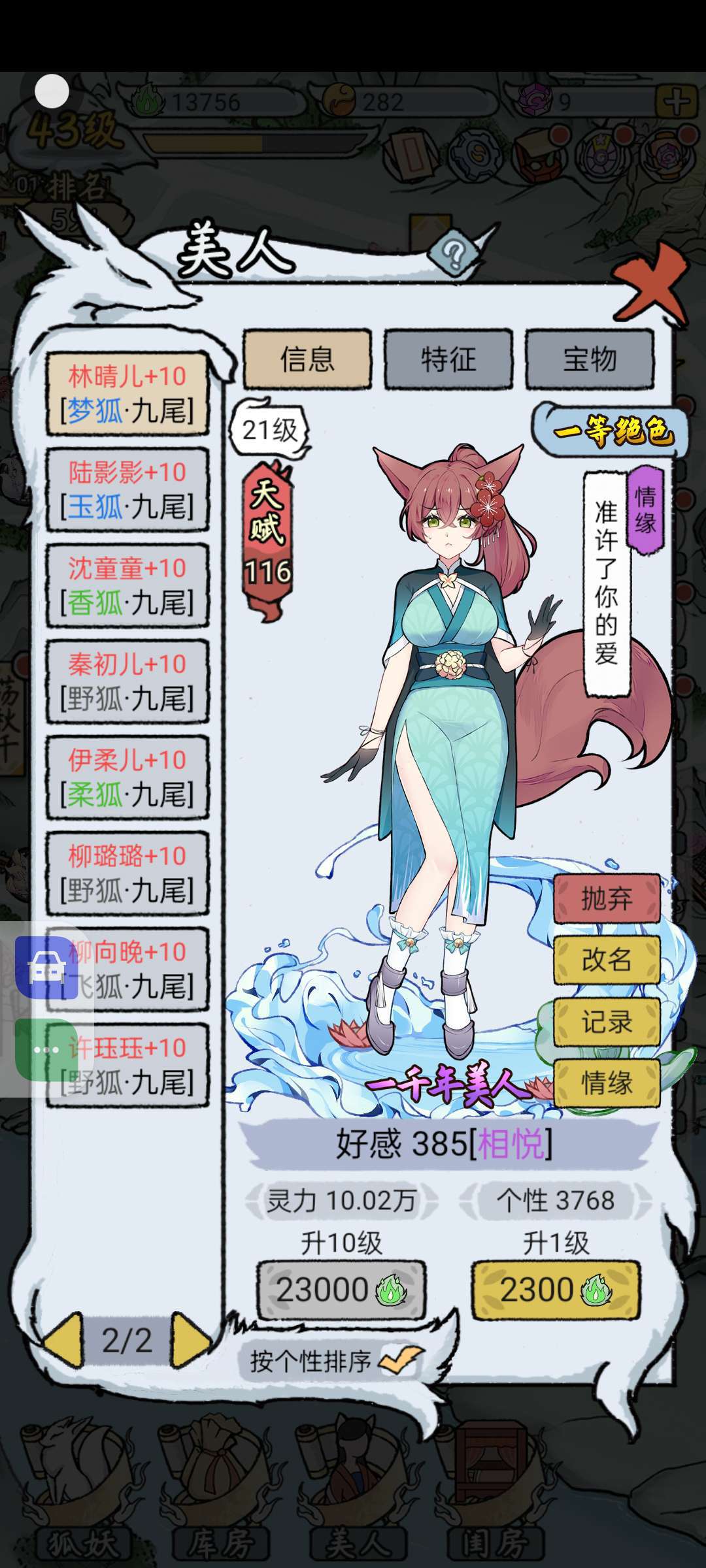Open the 记录 button
The width and height of the screenshot is (706, 1568).
[x=607, y=1021]
